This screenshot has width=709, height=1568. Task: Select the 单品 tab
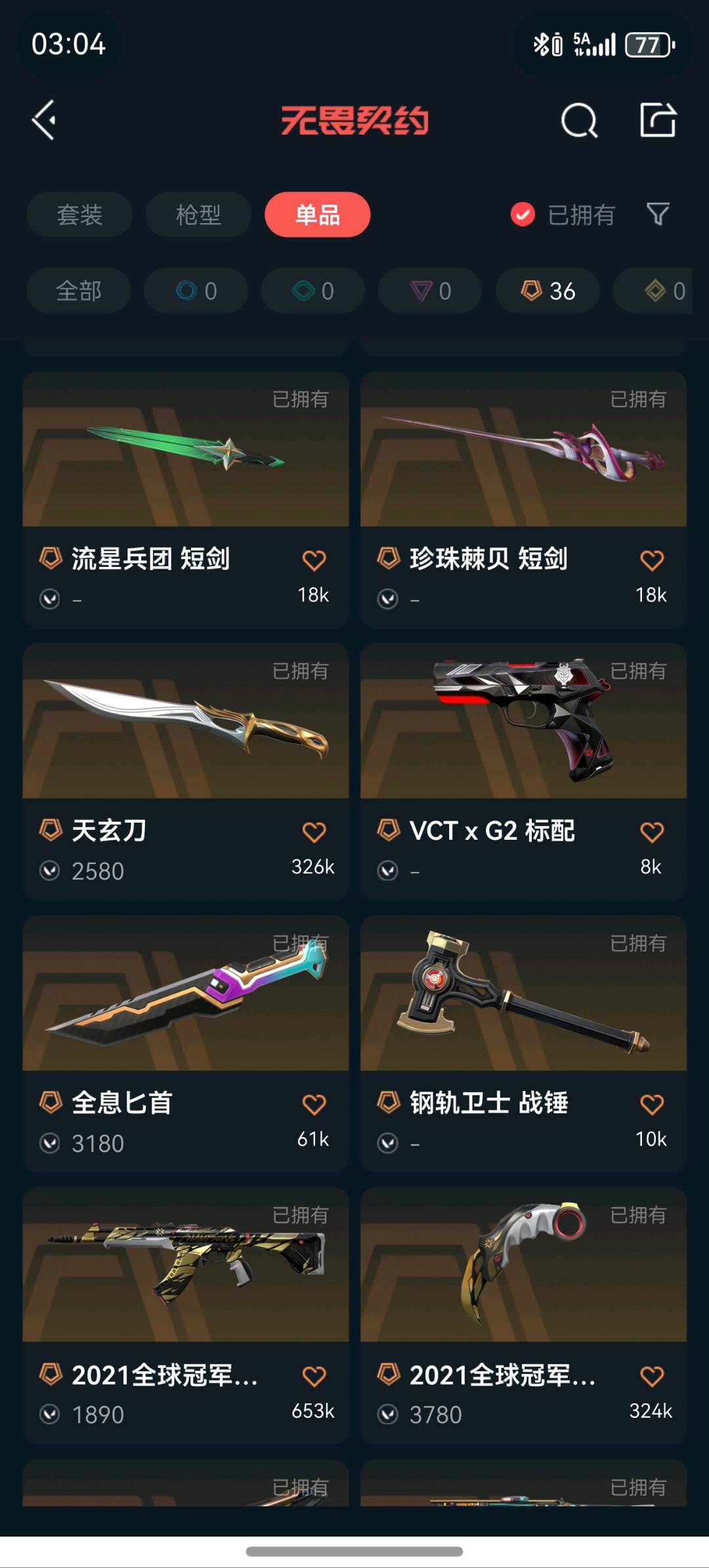318,215
